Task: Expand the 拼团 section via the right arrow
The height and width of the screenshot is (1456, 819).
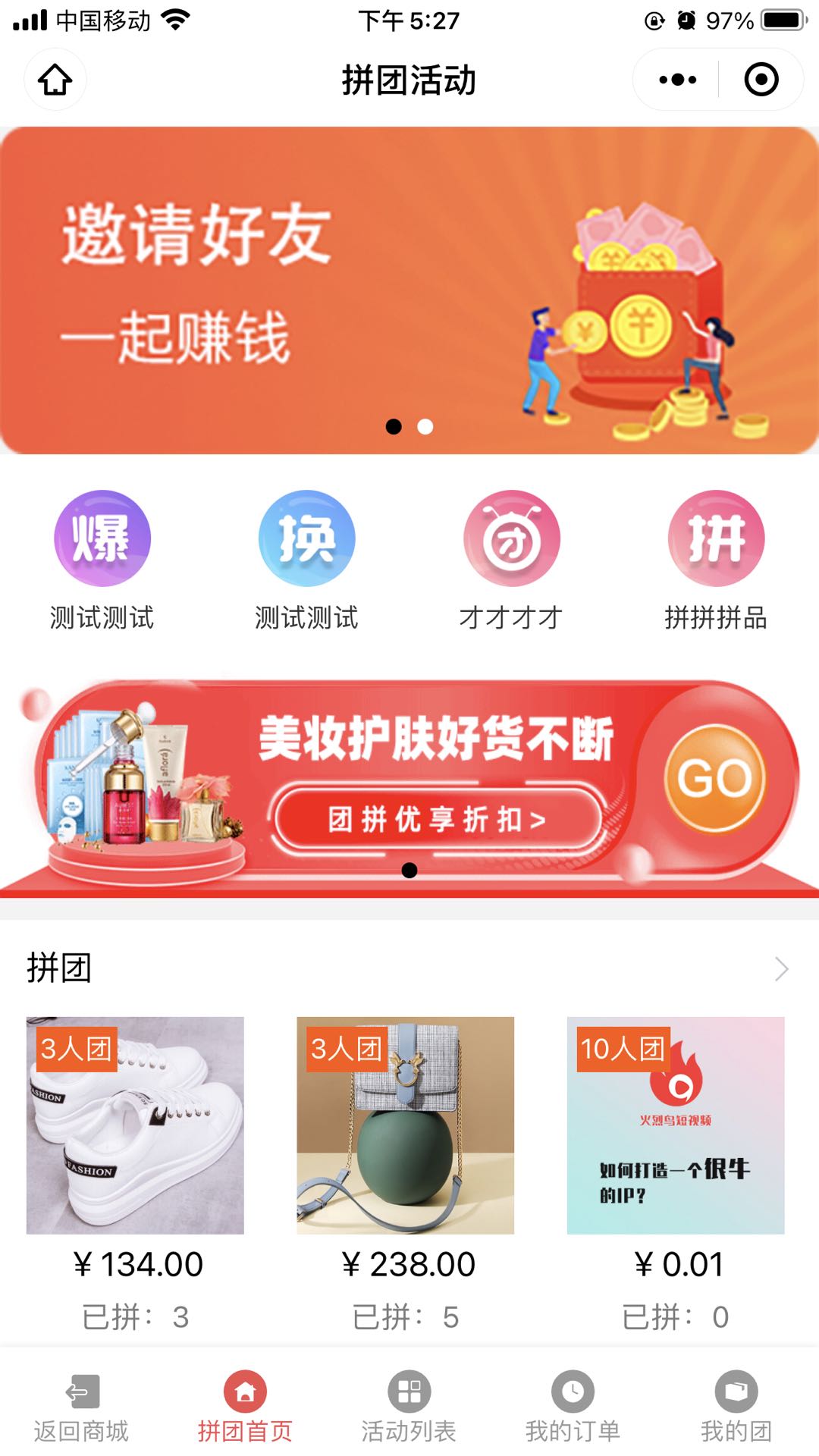Action: coord(783,968)
